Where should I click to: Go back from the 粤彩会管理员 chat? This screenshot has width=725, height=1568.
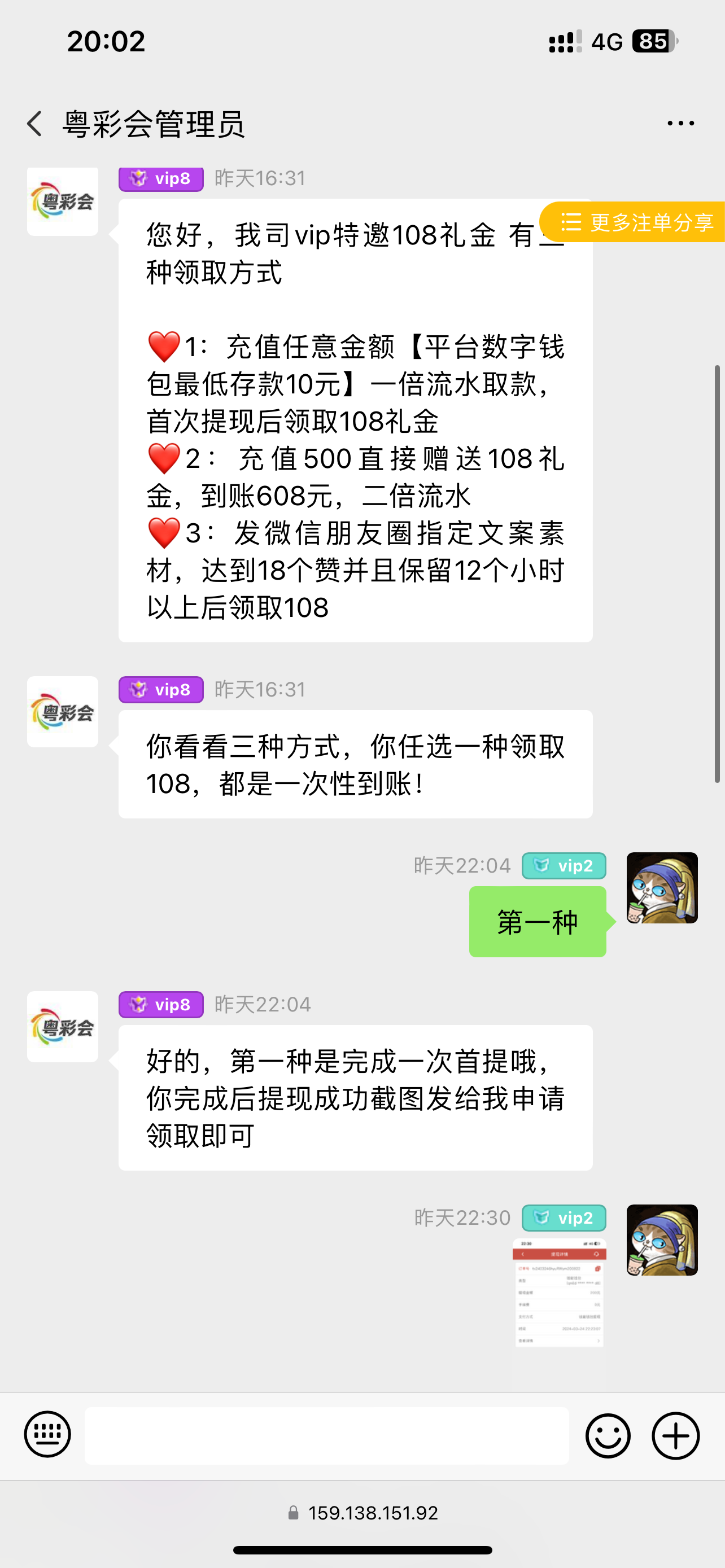[x=34, y=124]
